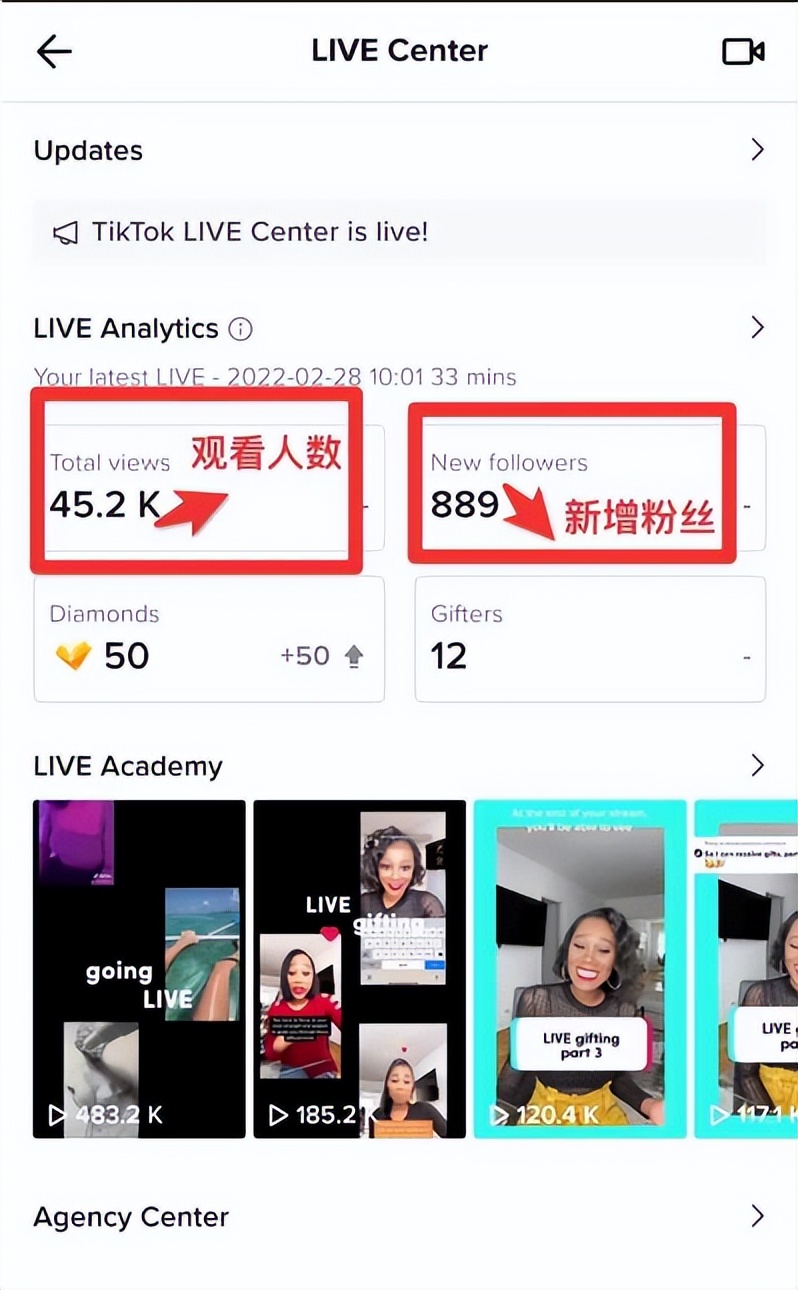Tap the back arrow to exit LIVE Center
Image resolution: width=798 pixels, height=1290 pixels.
pyautogui.click(x=54, y=51)
